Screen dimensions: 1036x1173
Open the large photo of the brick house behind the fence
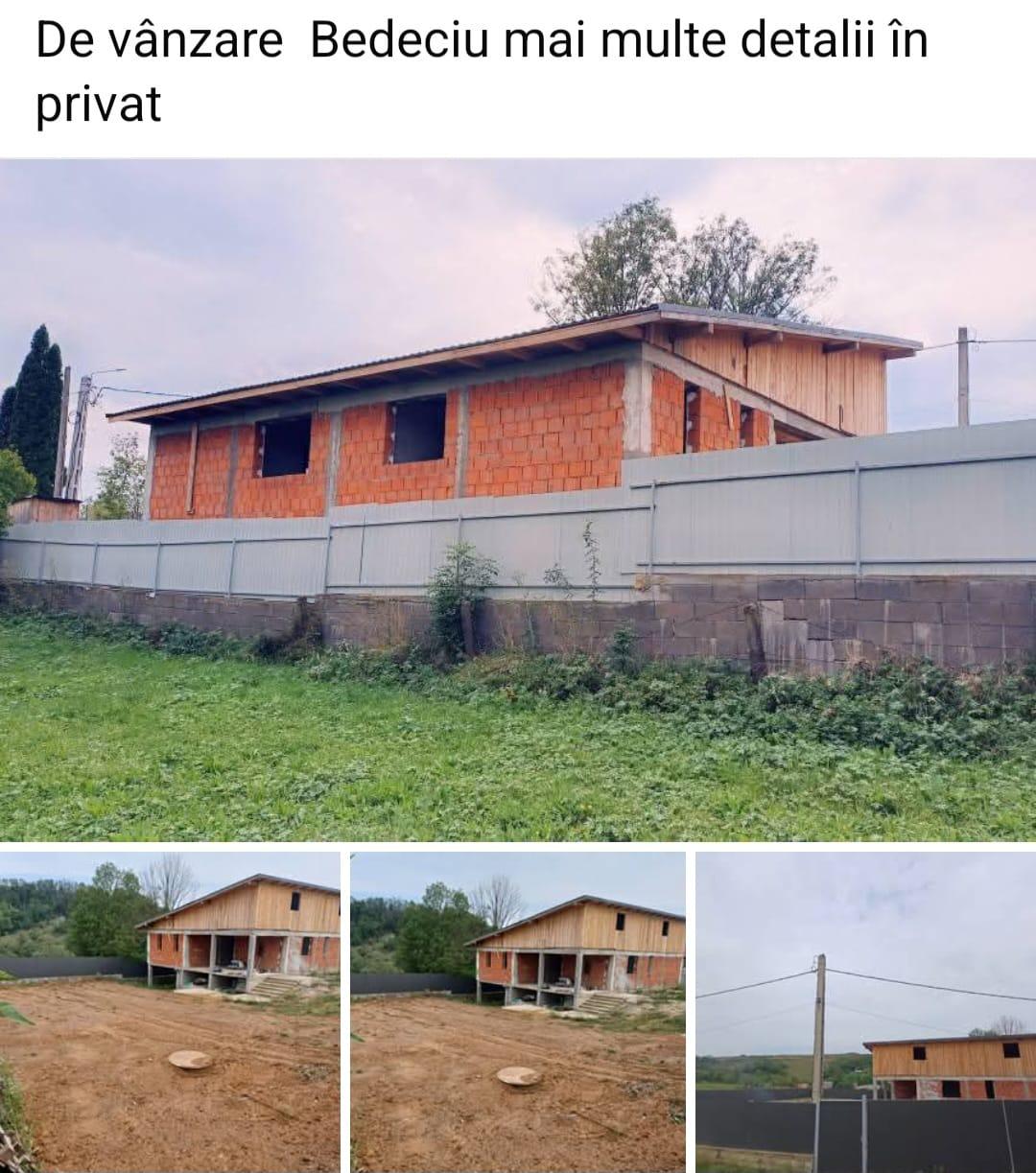518,499
